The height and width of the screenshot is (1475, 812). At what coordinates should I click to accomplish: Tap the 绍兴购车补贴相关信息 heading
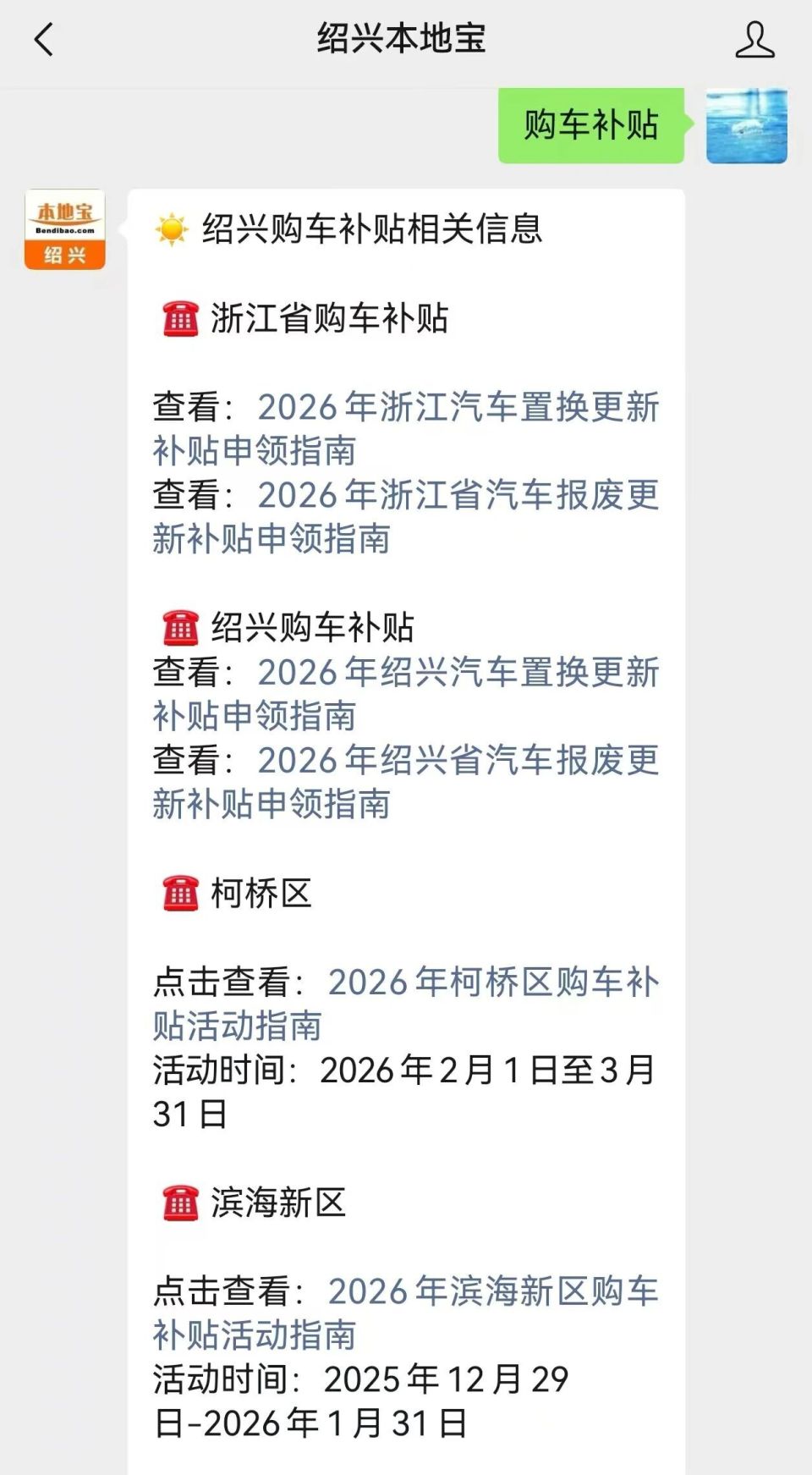click(x=372, y=228)
